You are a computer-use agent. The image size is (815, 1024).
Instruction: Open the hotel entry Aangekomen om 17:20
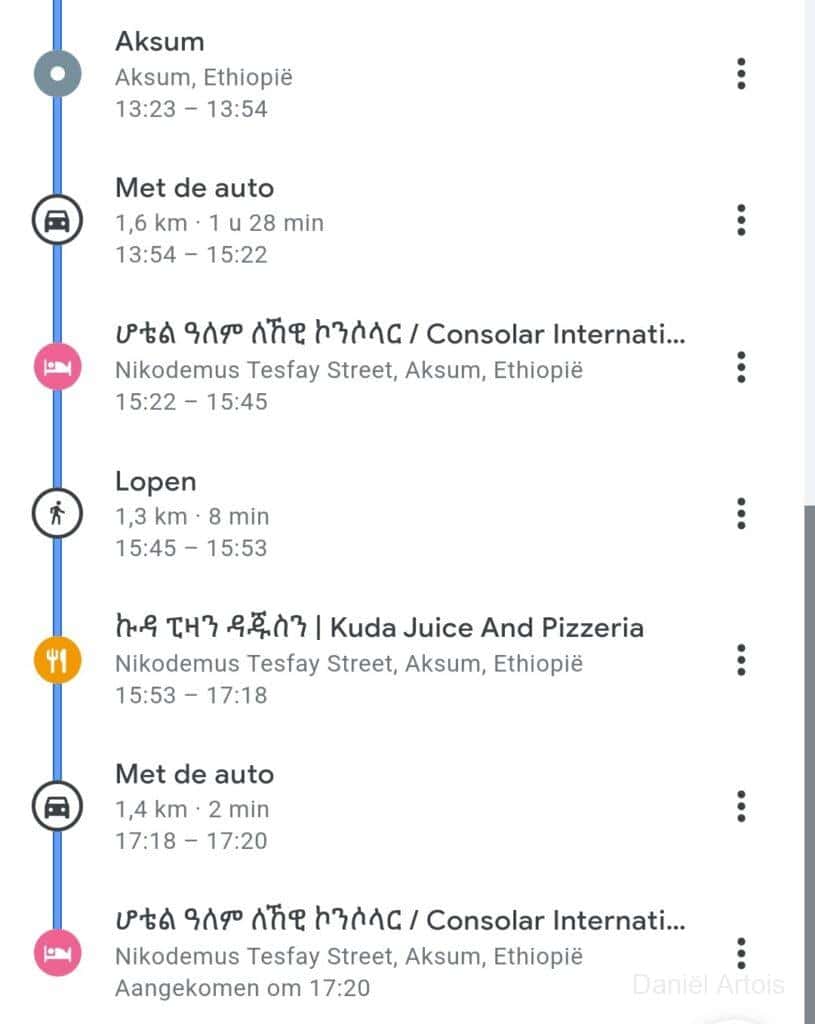[x=400, y=953]
